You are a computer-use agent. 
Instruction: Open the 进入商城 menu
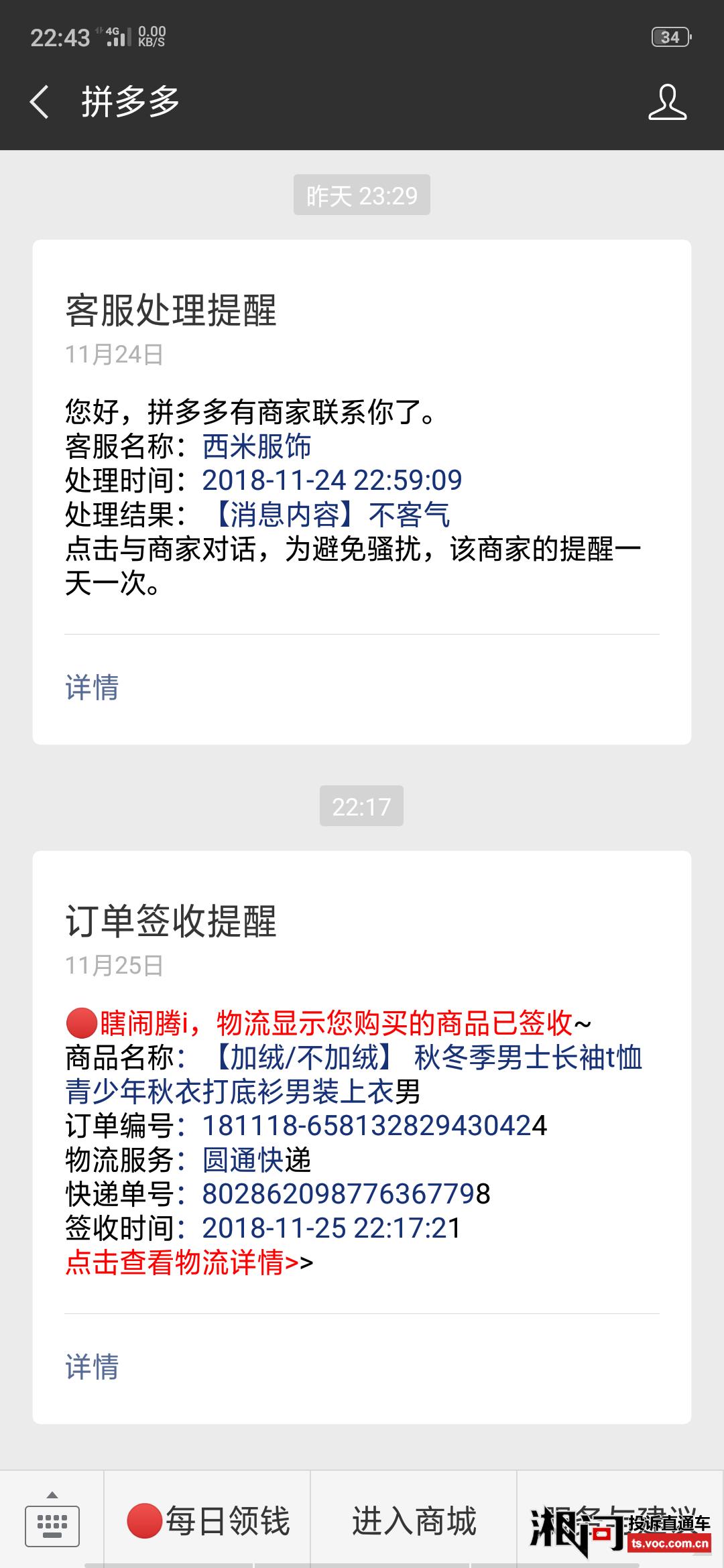[414, 1521]
